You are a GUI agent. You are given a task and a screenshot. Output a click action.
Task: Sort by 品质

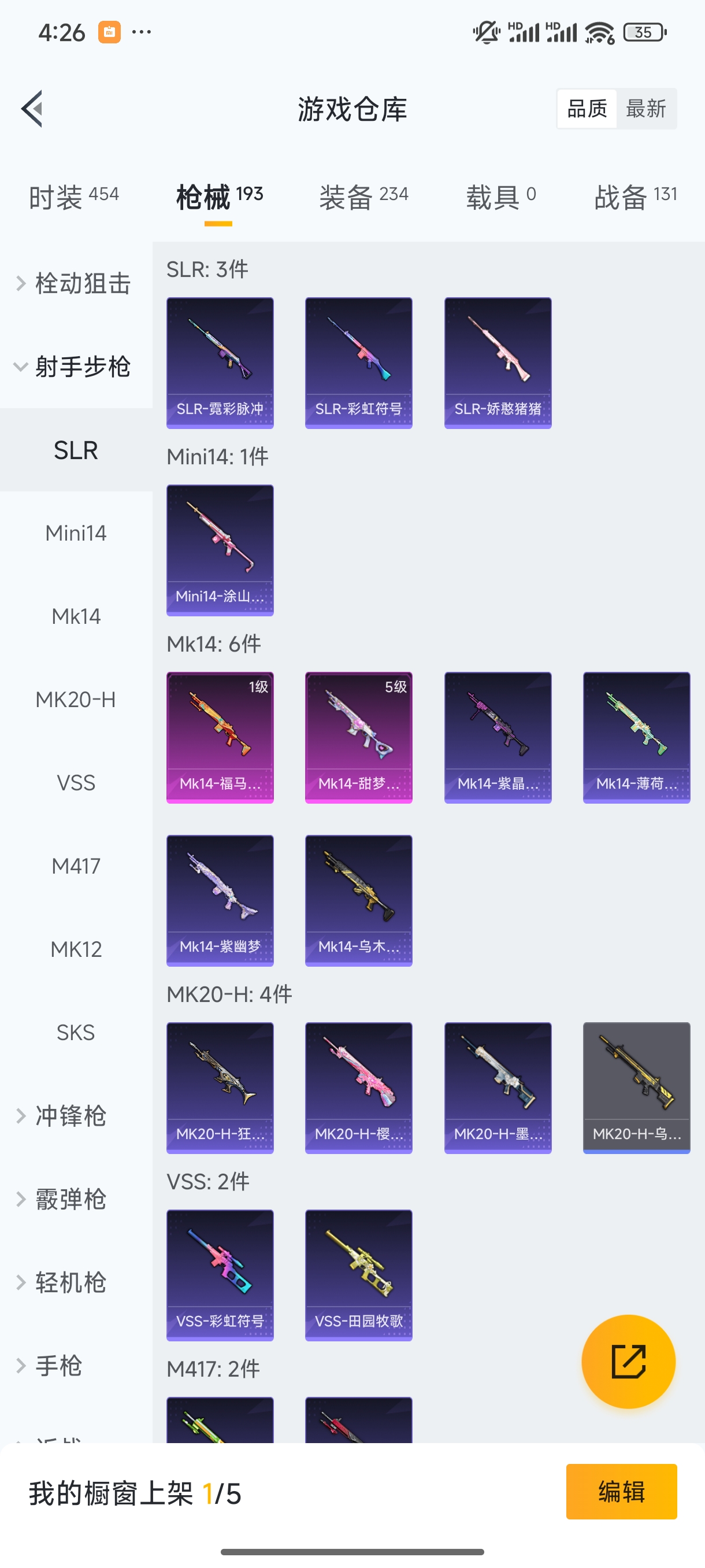click(x=587, y=109)
